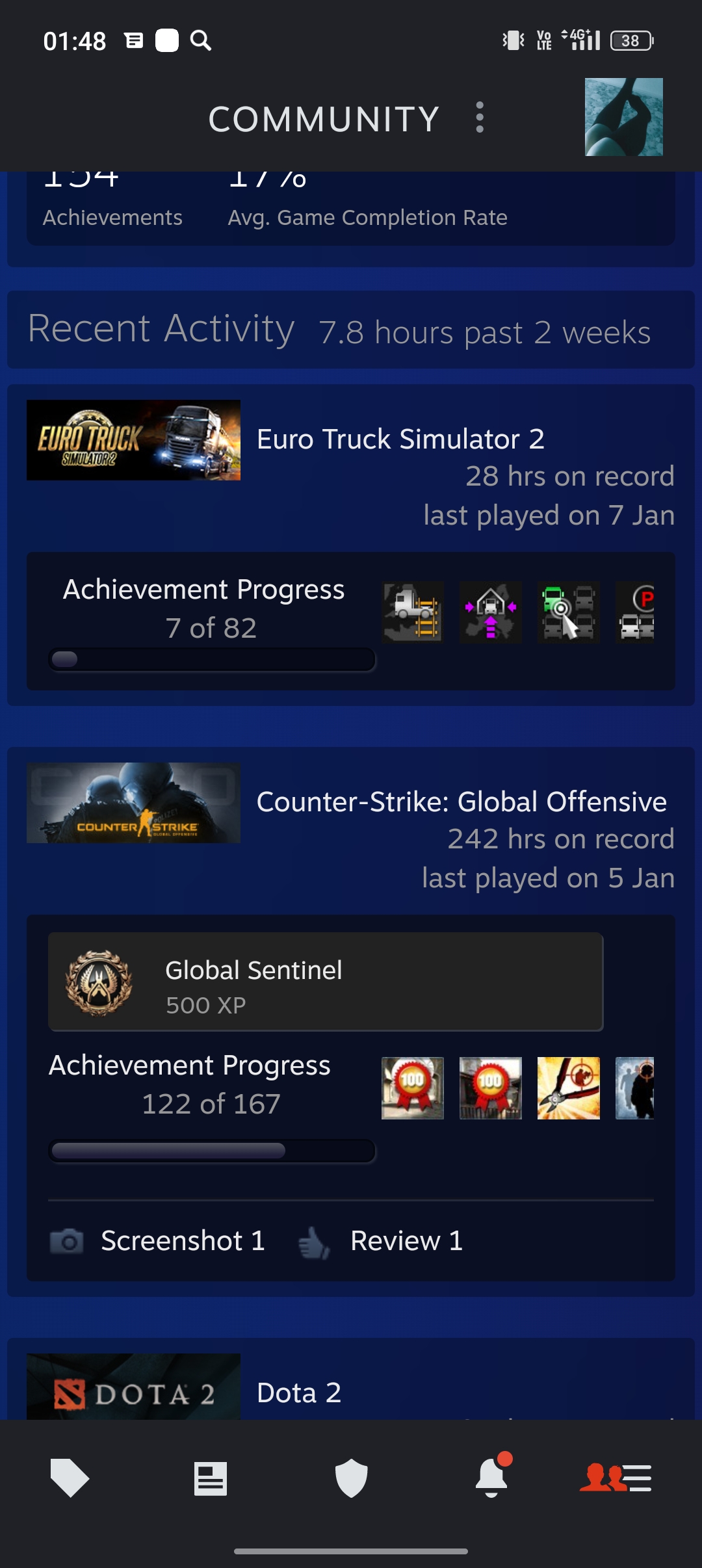Open the Dota 2 game banner

[x=133, y=1386]
